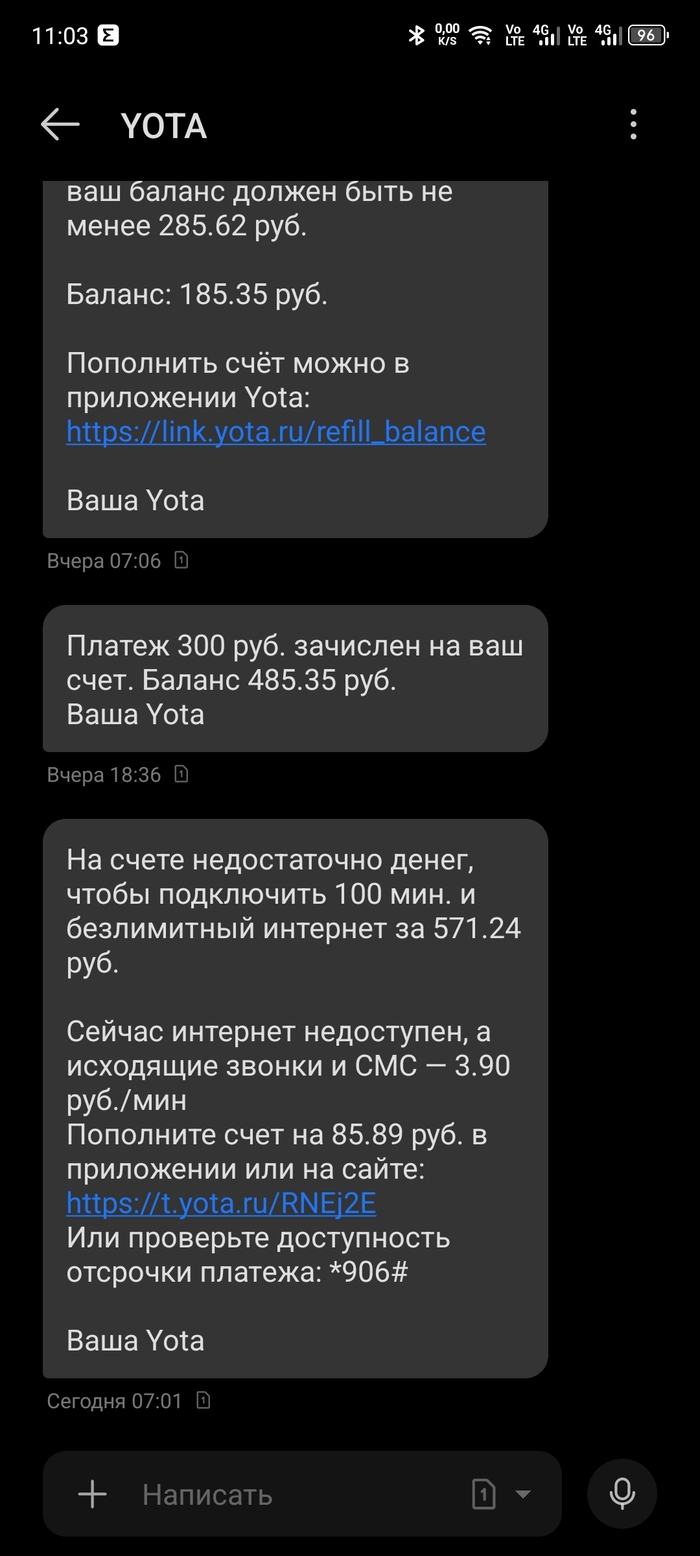
Task: Go back from the YOTA conversation
Action: [60, 125]
